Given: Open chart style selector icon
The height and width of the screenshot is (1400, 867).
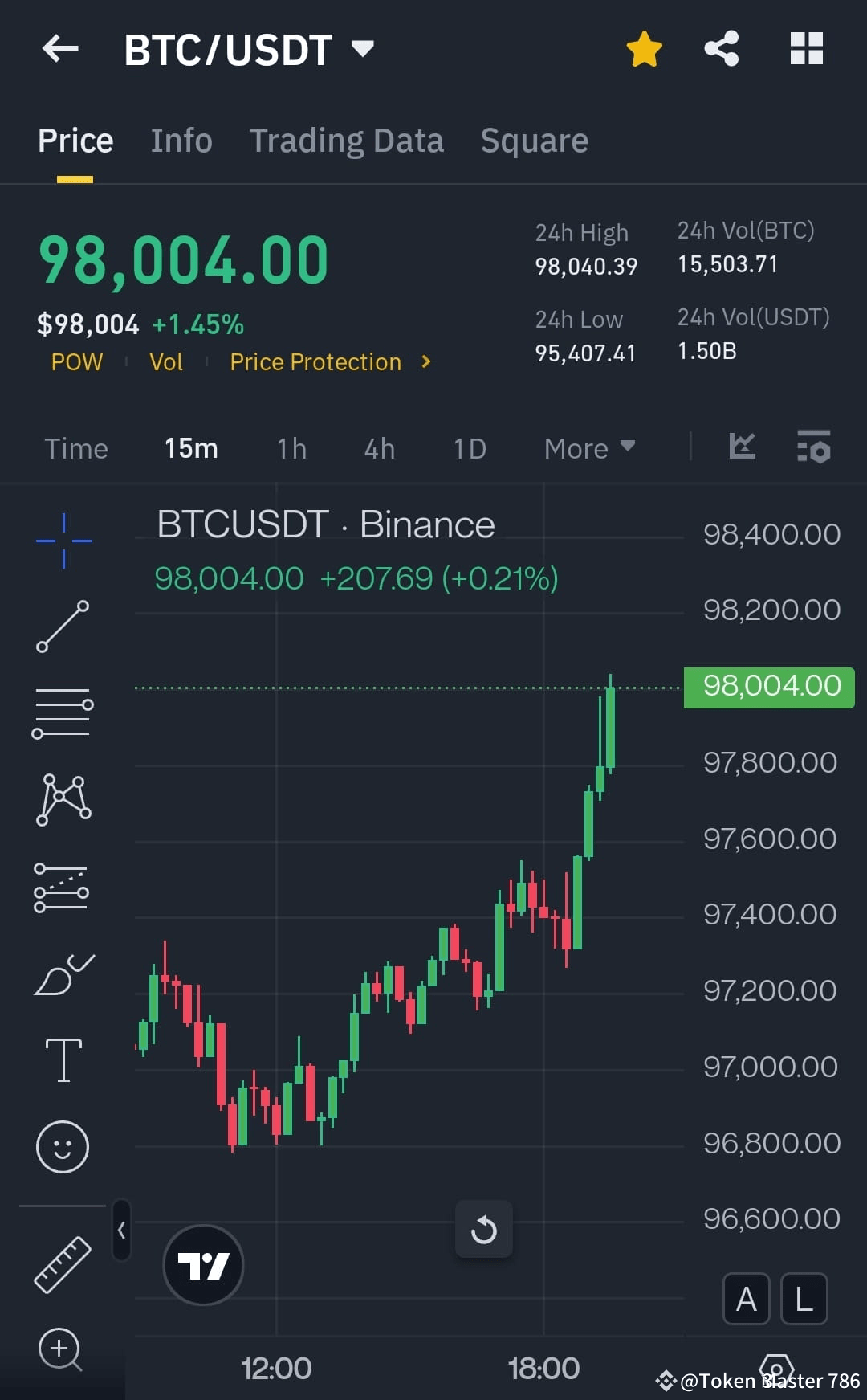Looking at the screenshot, I should [x=742, y=447].
